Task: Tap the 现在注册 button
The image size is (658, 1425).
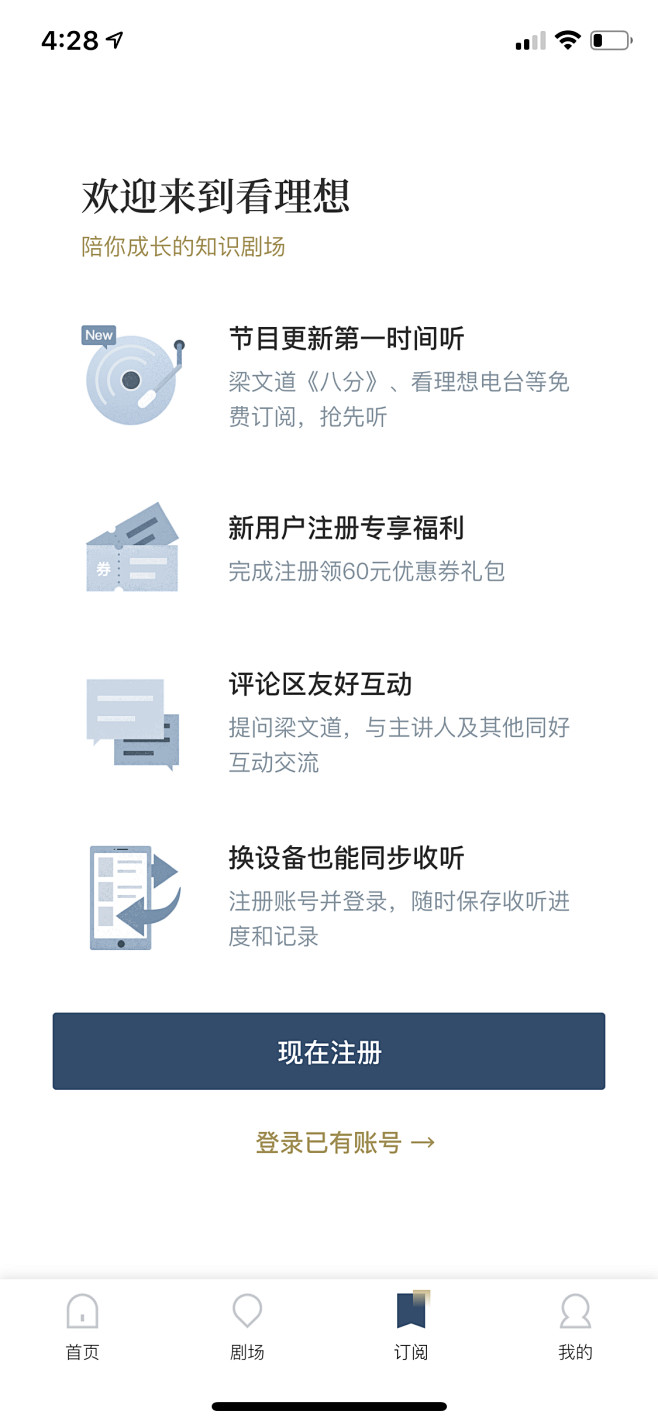Action: click(329, 1051)
